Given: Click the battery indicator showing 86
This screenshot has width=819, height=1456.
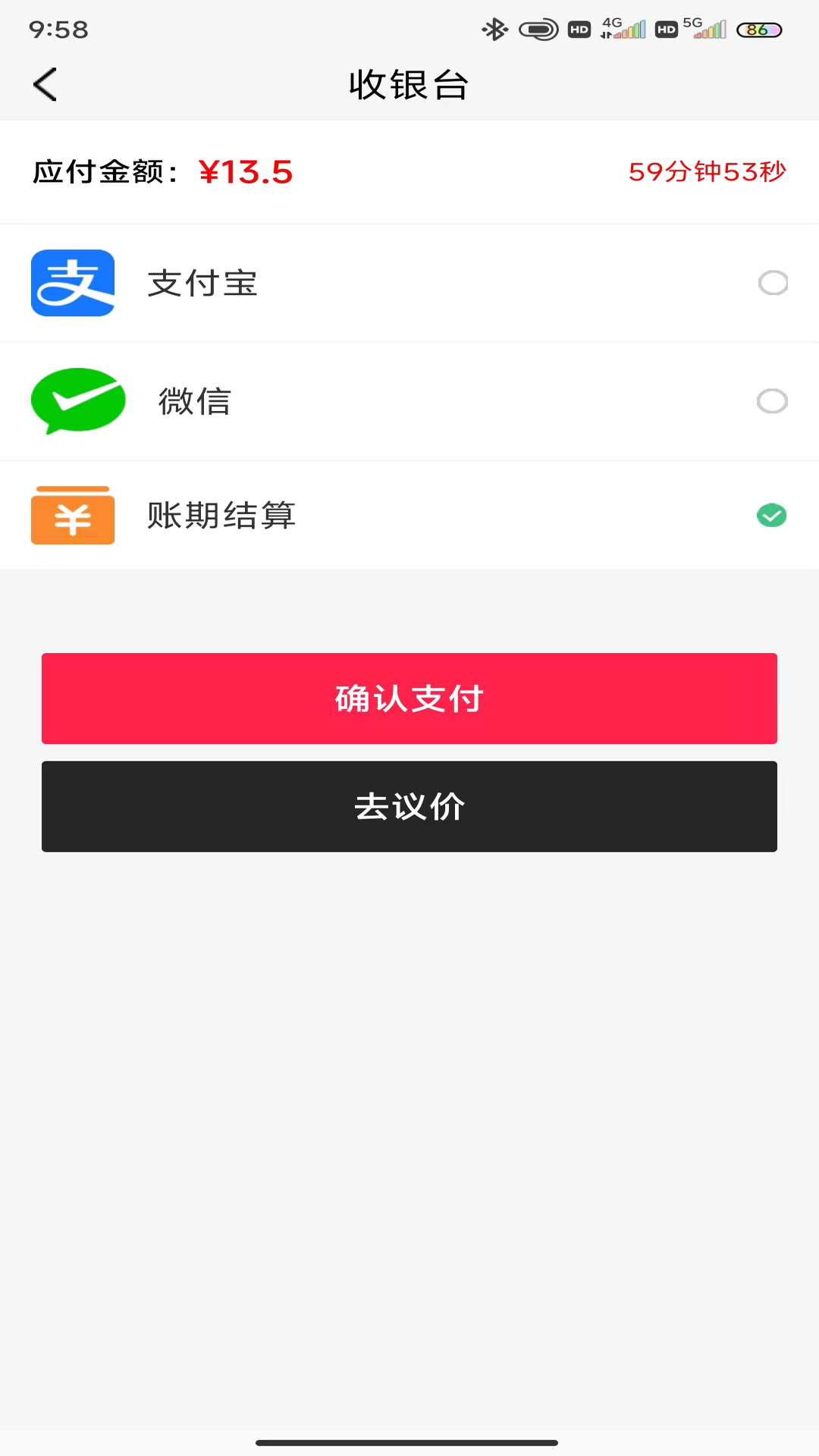Looking at the screenshot, I should (x=759, y=30).
